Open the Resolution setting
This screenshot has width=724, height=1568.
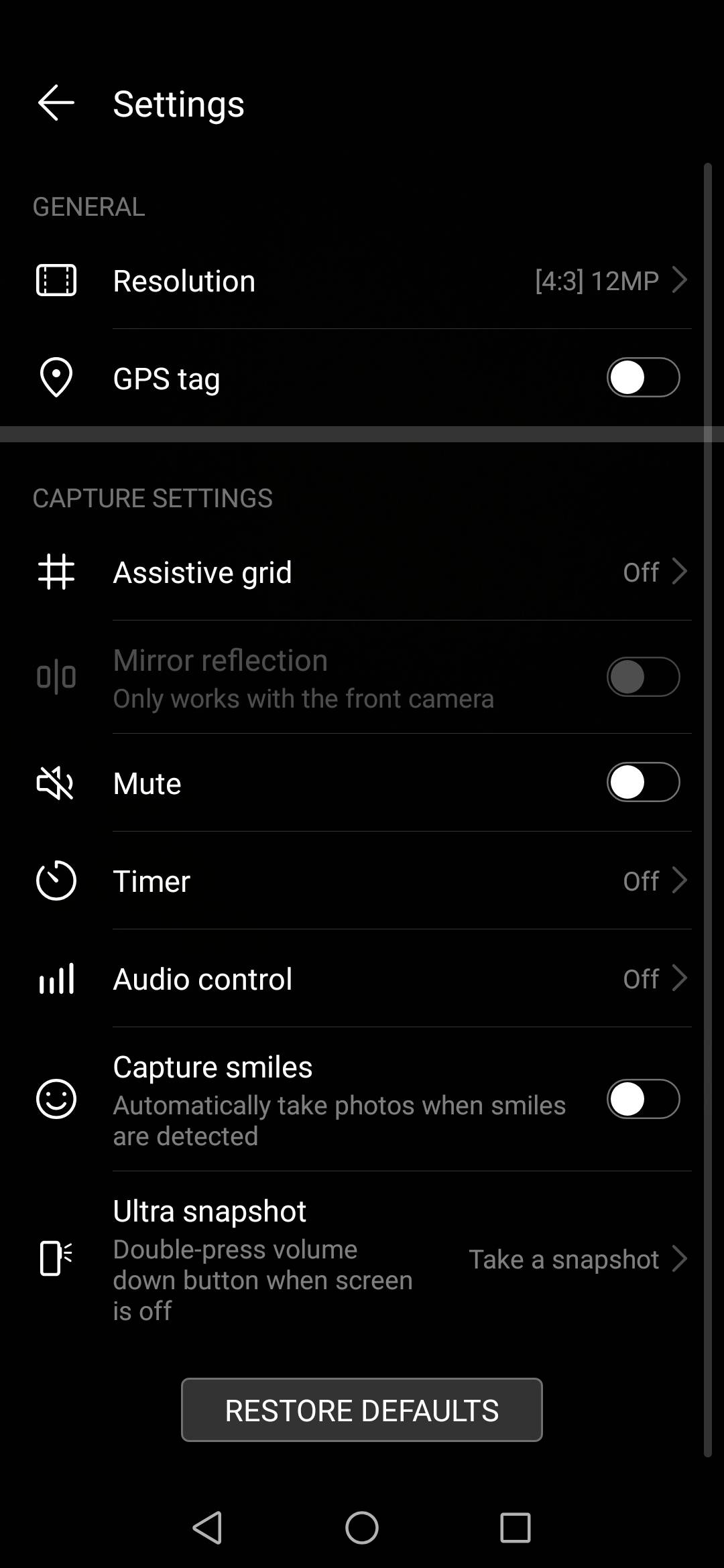click(362, 280)
